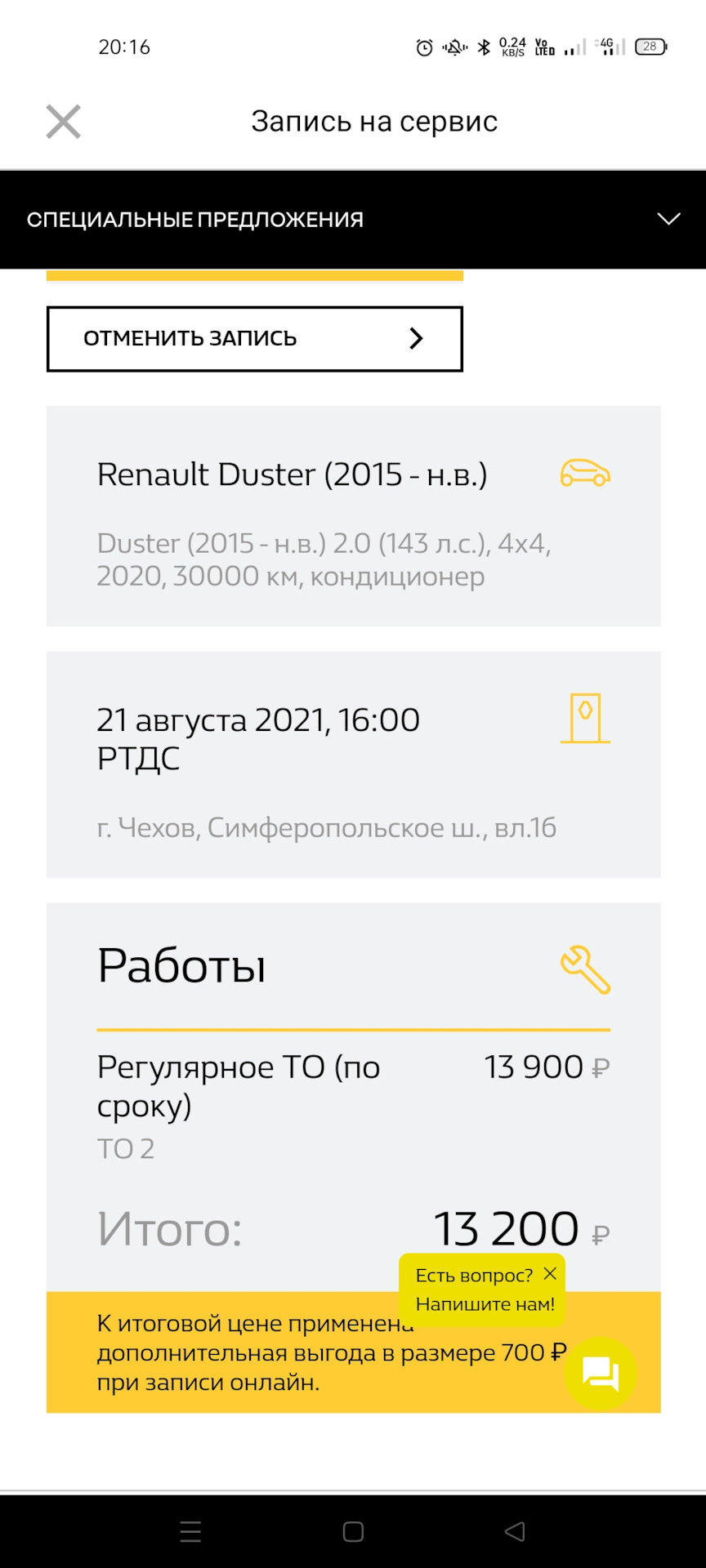Viewport: 706px width, 1568px height.
Task: Go to the home screen
Action: 353,1531
